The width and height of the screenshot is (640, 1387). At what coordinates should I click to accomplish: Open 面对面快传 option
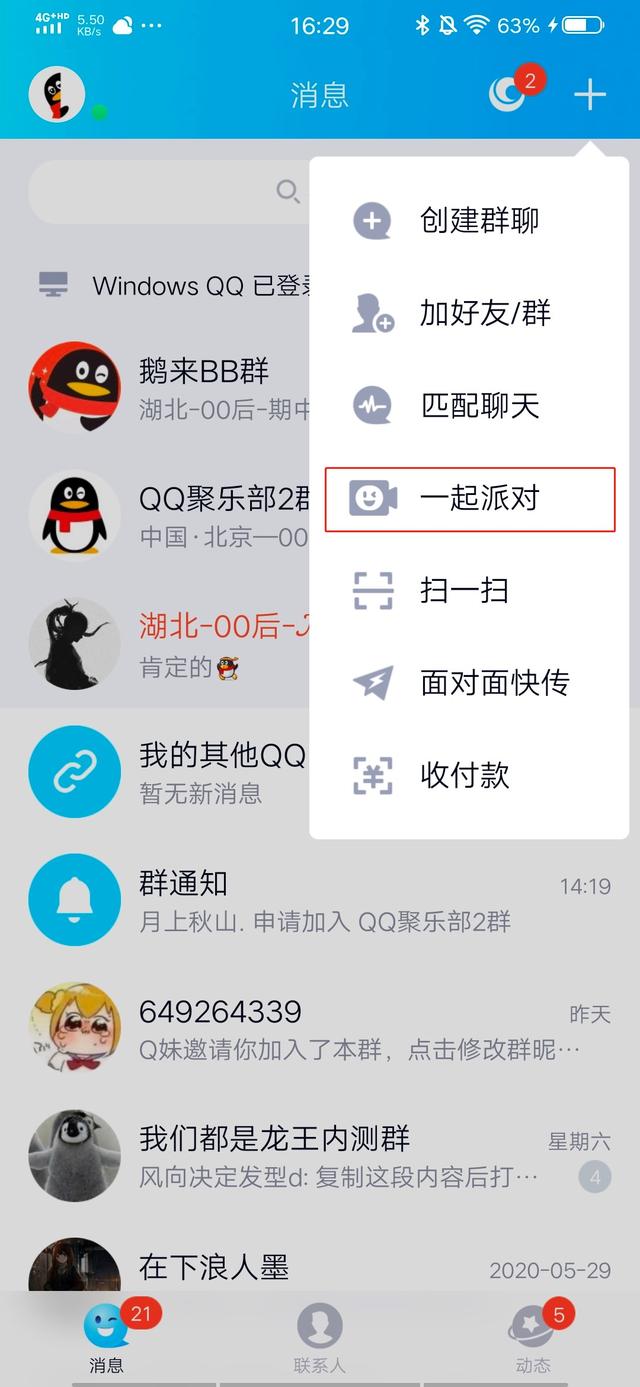coord(470,683)
